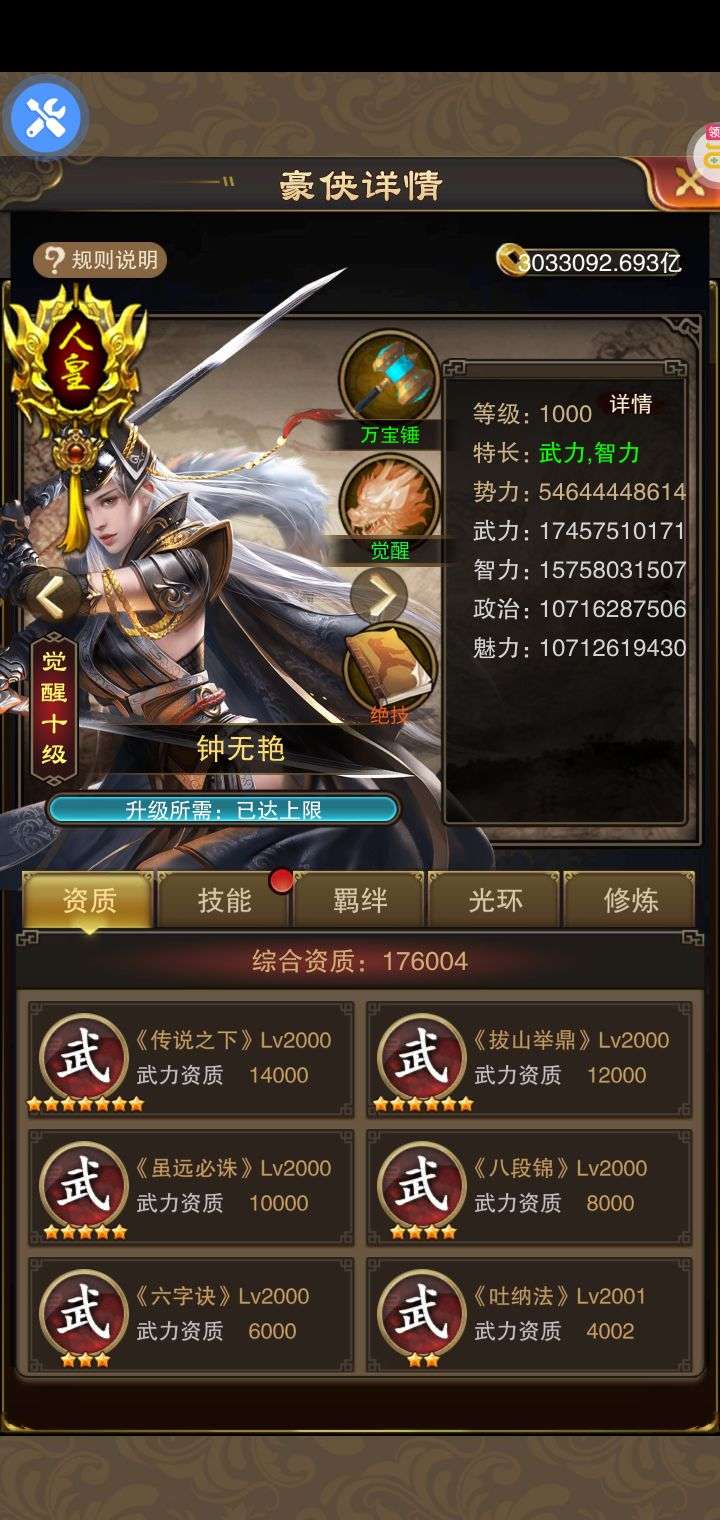Open the 《六字诀》 aptitude card
The width and height of the screenshot is (720, 1520).
click(191, 1314)
